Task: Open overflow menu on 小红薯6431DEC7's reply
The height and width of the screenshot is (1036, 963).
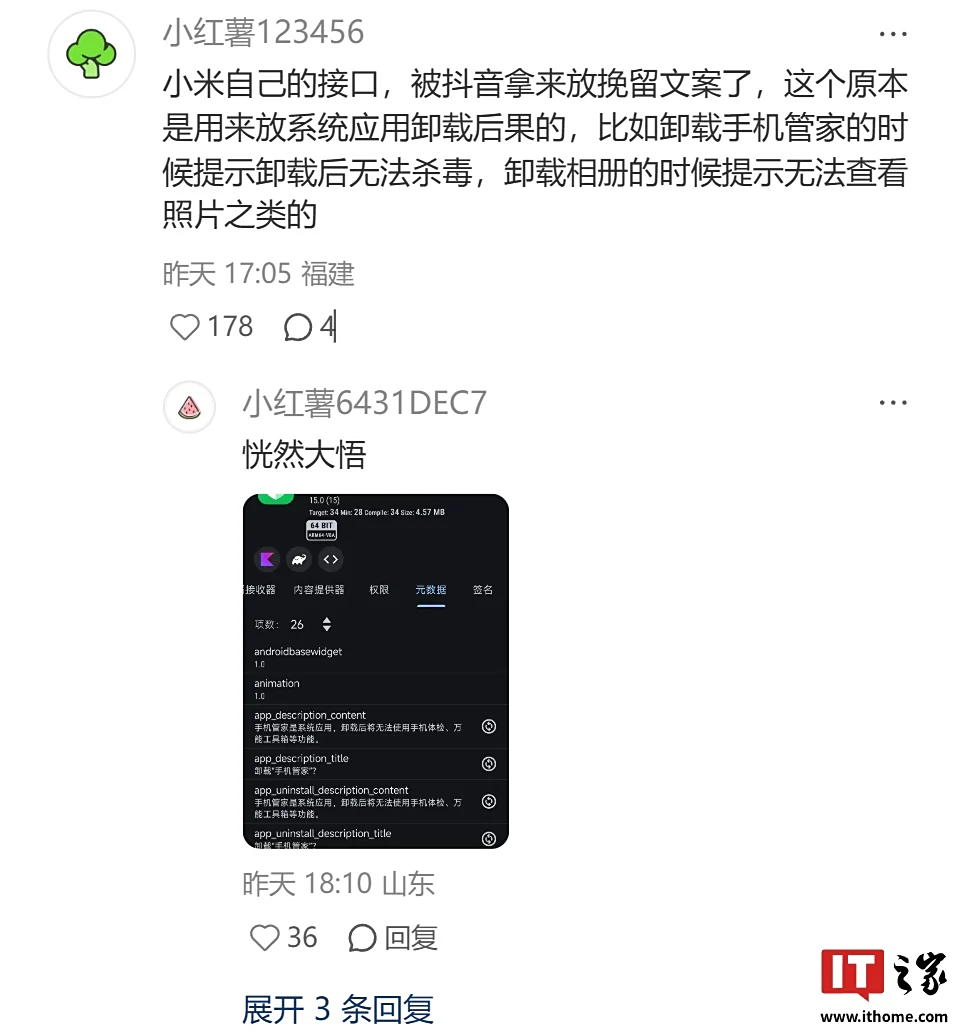Action: [892, 403]
